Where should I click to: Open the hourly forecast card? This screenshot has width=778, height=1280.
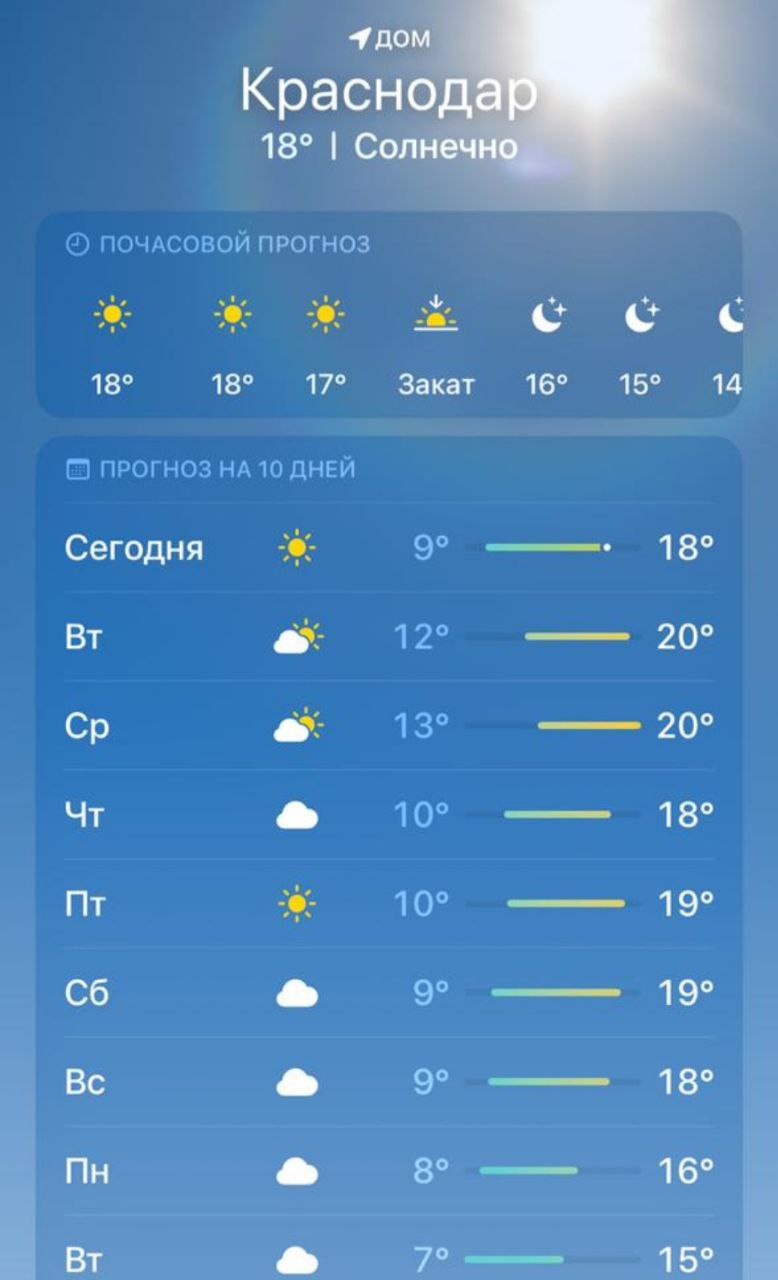point(389,314)
